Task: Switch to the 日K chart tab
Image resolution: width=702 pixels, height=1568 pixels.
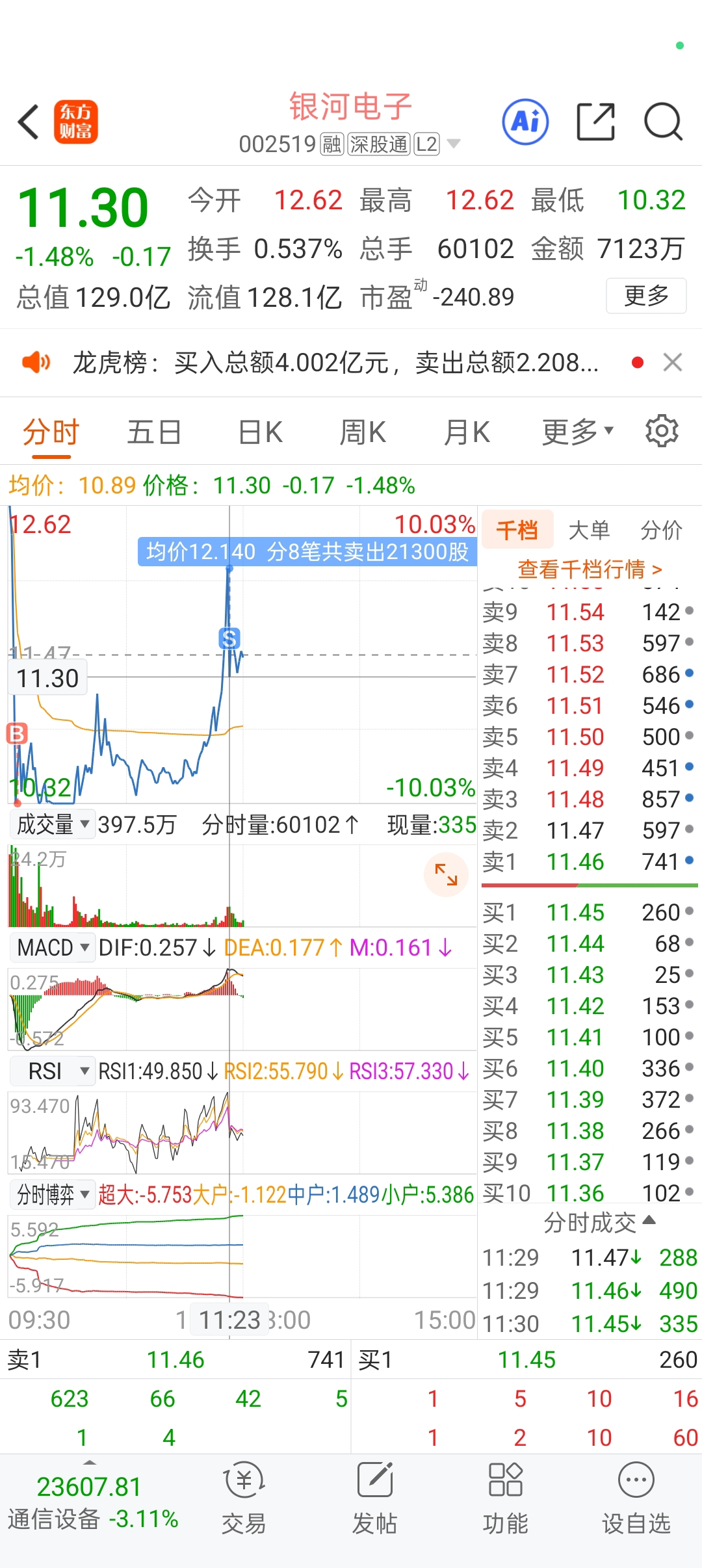Action: coord(260,432)
